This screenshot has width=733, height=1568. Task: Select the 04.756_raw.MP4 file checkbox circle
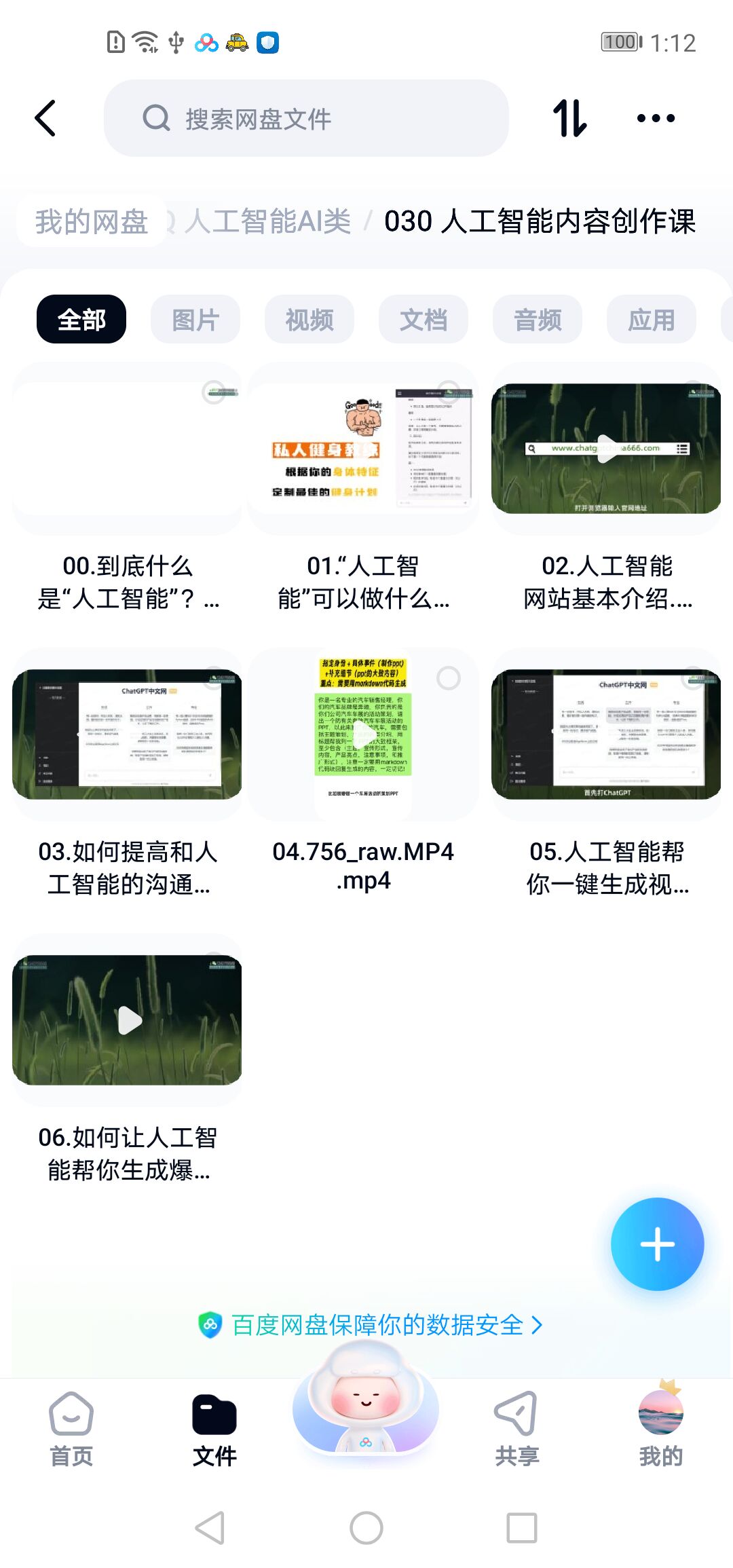coord(449,678)
